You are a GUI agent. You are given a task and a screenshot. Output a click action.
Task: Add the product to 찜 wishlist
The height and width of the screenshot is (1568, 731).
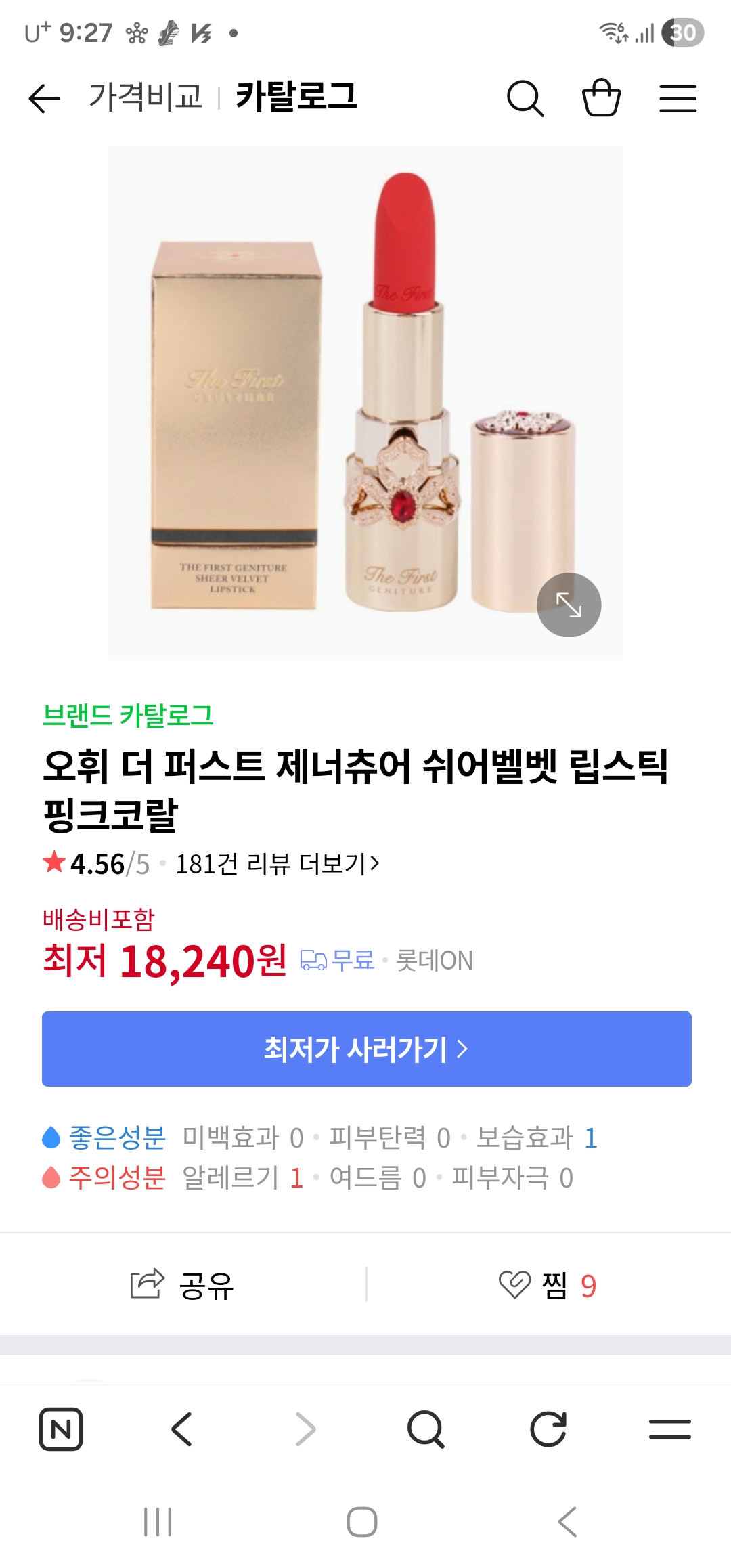point(548,1284)
